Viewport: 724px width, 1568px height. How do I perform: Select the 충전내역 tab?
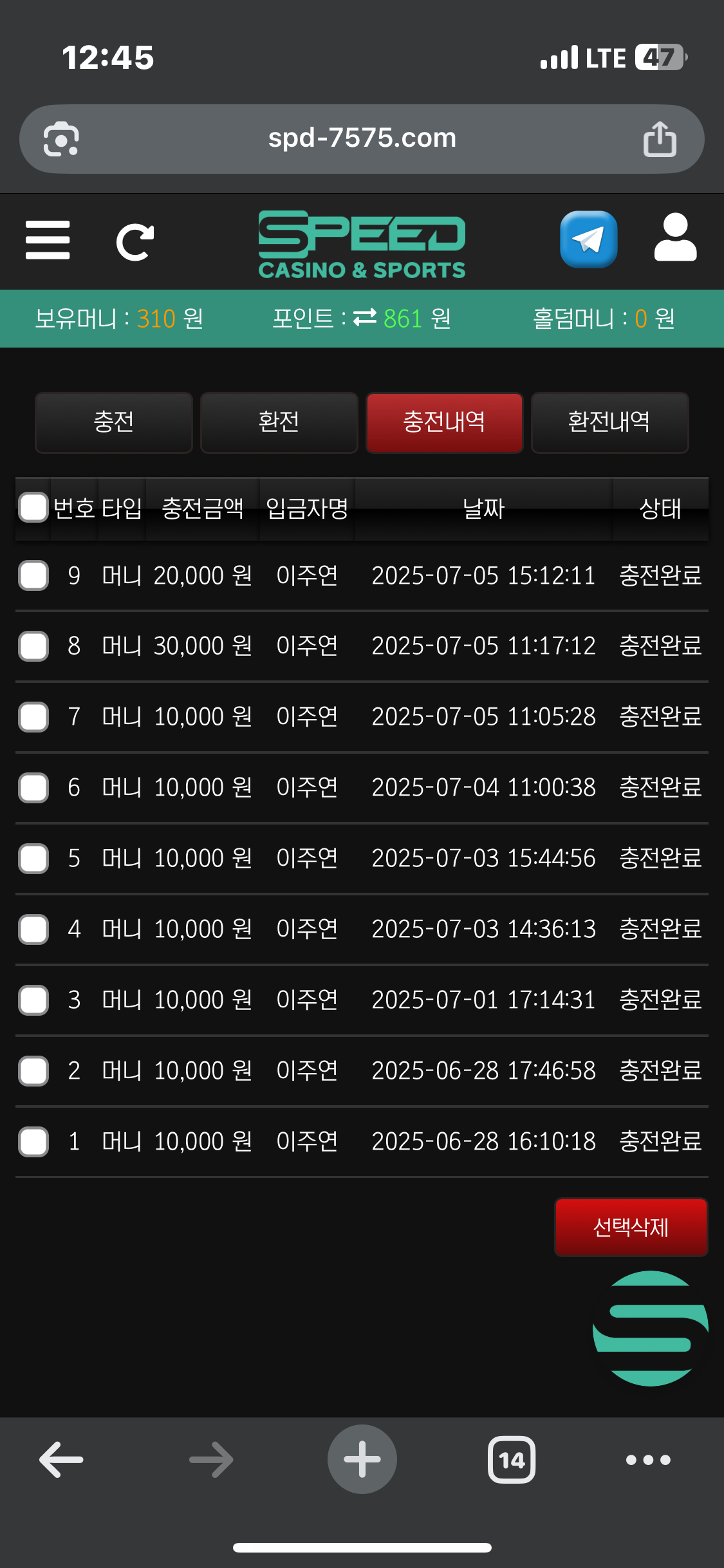click(444, 422)
